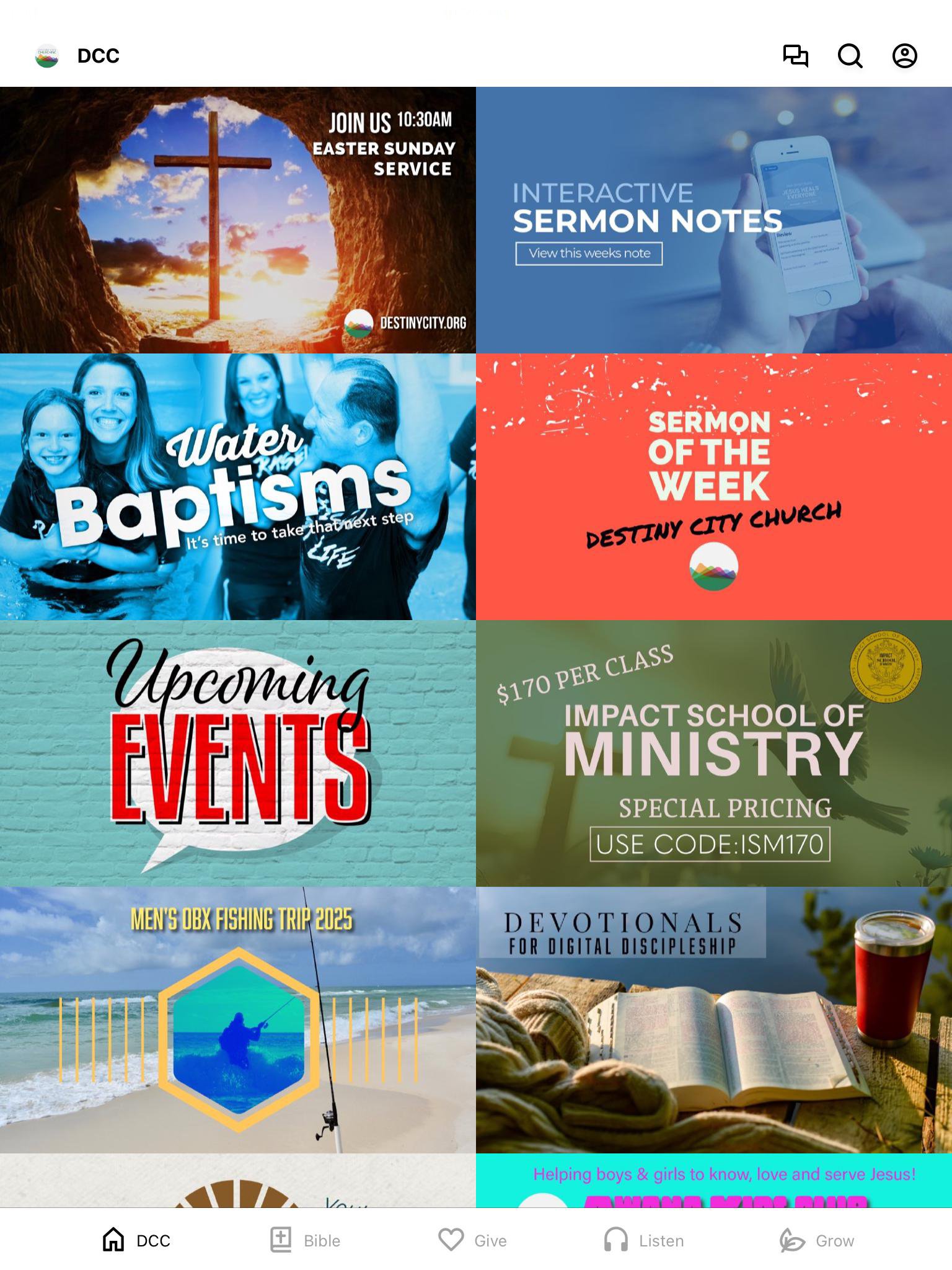Open the user profile icon
952x1270 pixels.
click(x=904, y=56)
